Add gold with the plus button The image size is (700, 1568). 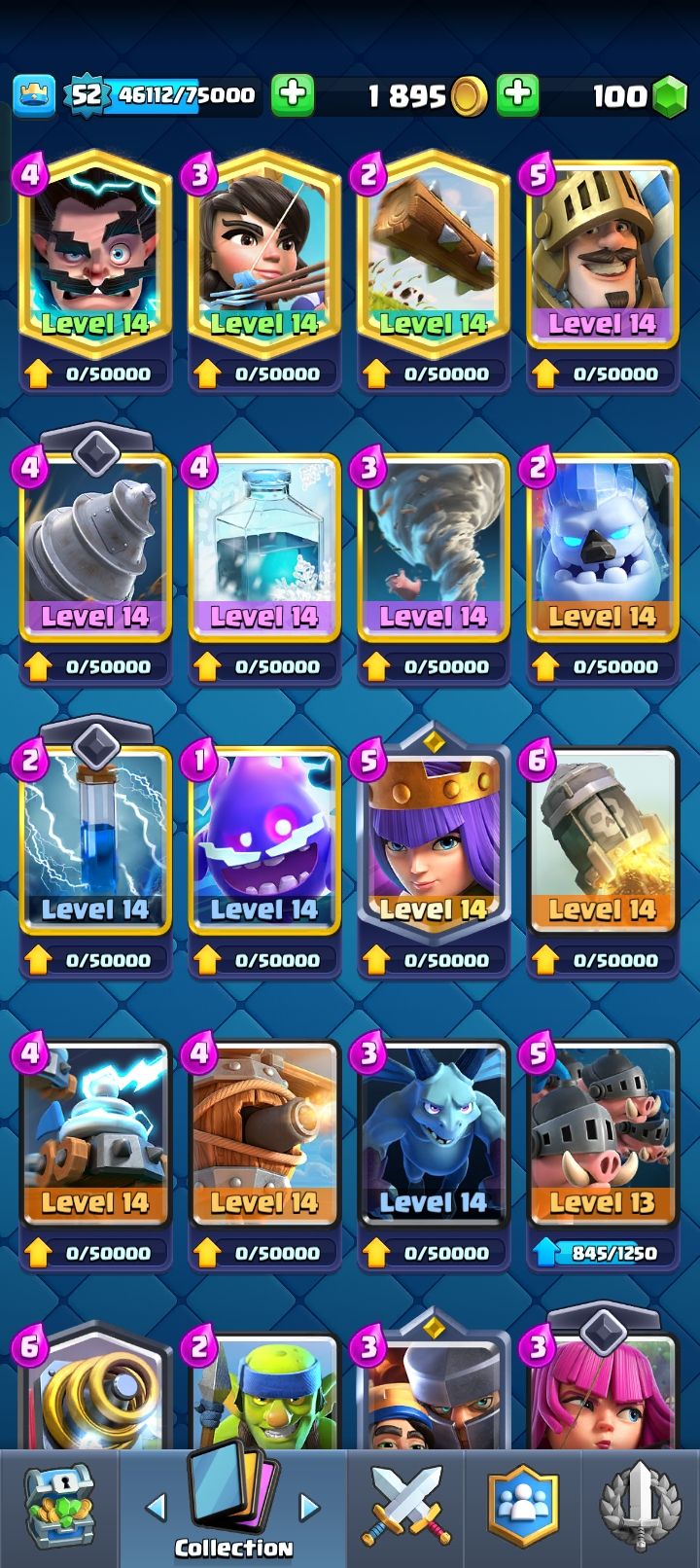coord(517,94)
